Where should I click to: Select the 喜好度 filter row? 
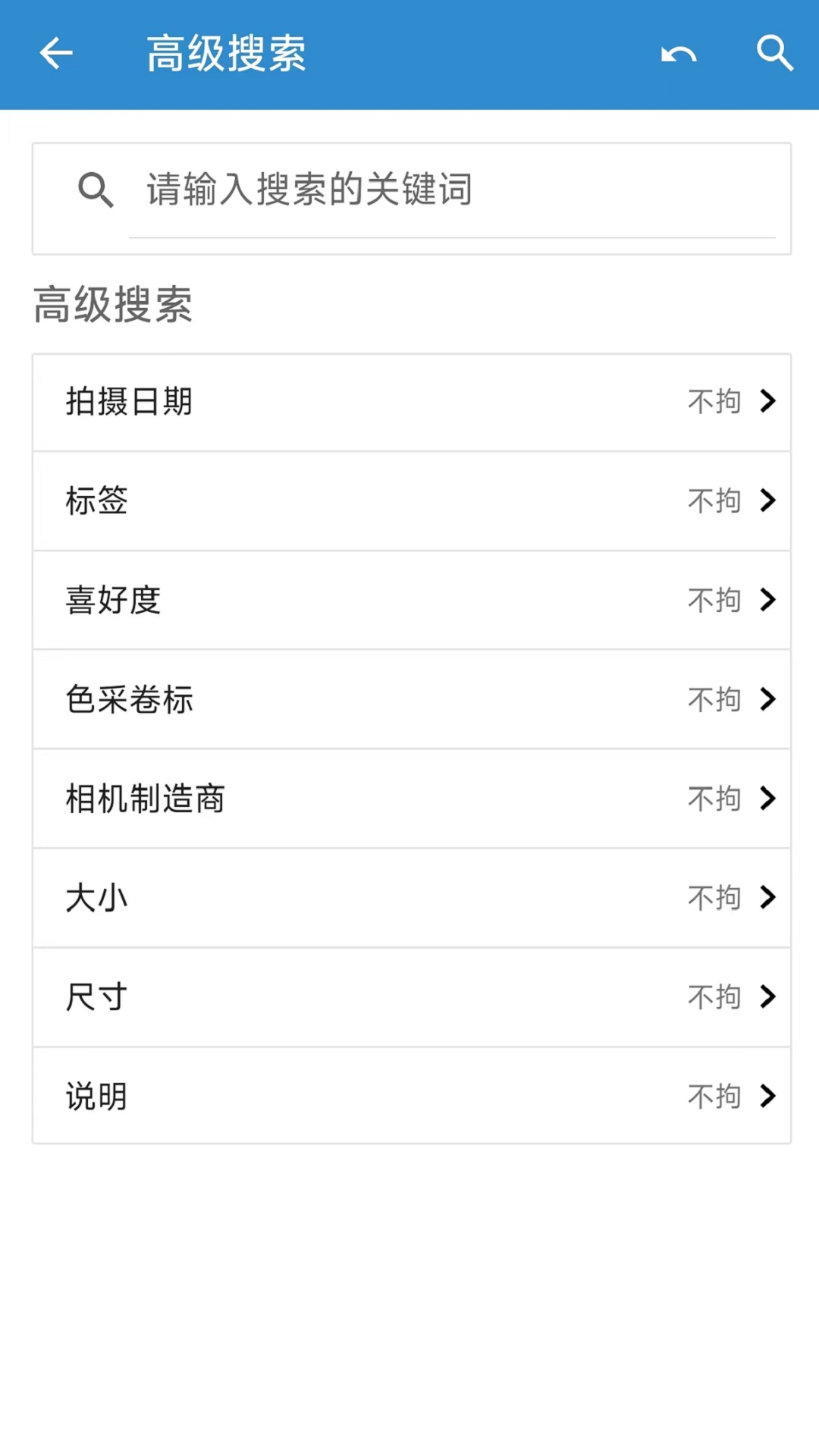[411, 601]
